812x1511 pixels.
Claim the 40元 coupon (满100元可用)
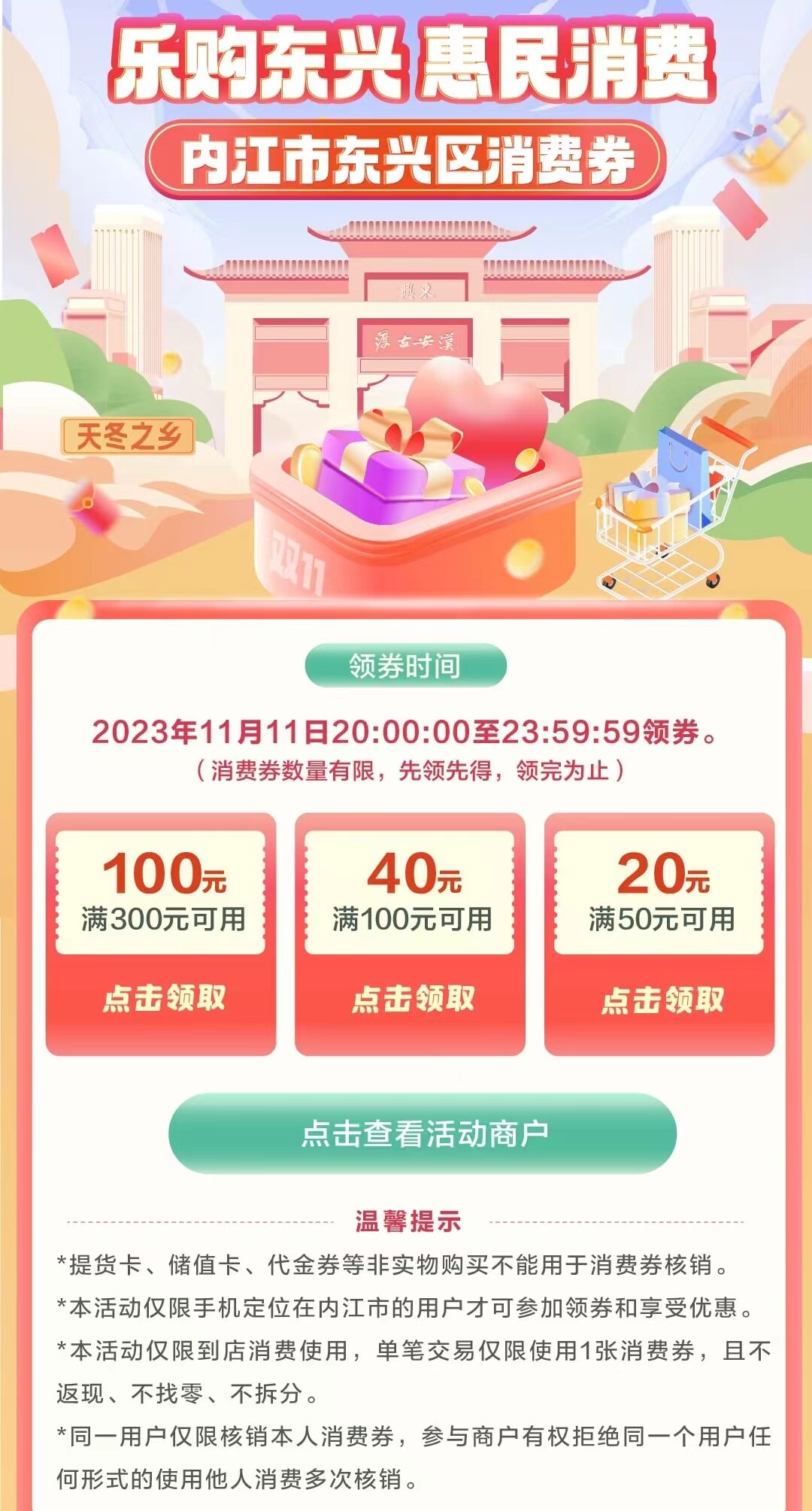click(412, 999)
